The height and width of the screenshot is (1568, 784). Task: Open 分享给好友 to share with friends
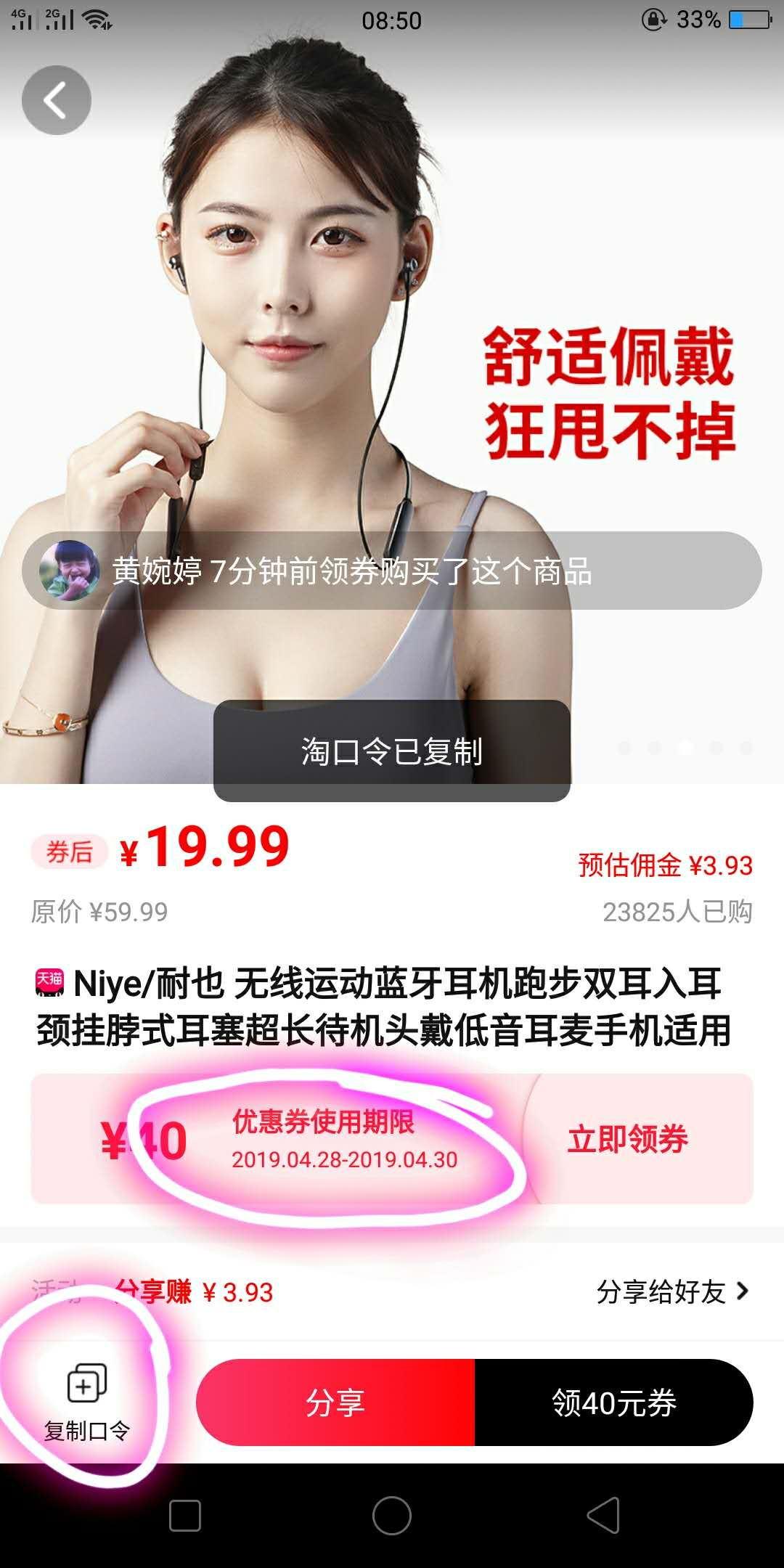click(x=671, y=1291)
